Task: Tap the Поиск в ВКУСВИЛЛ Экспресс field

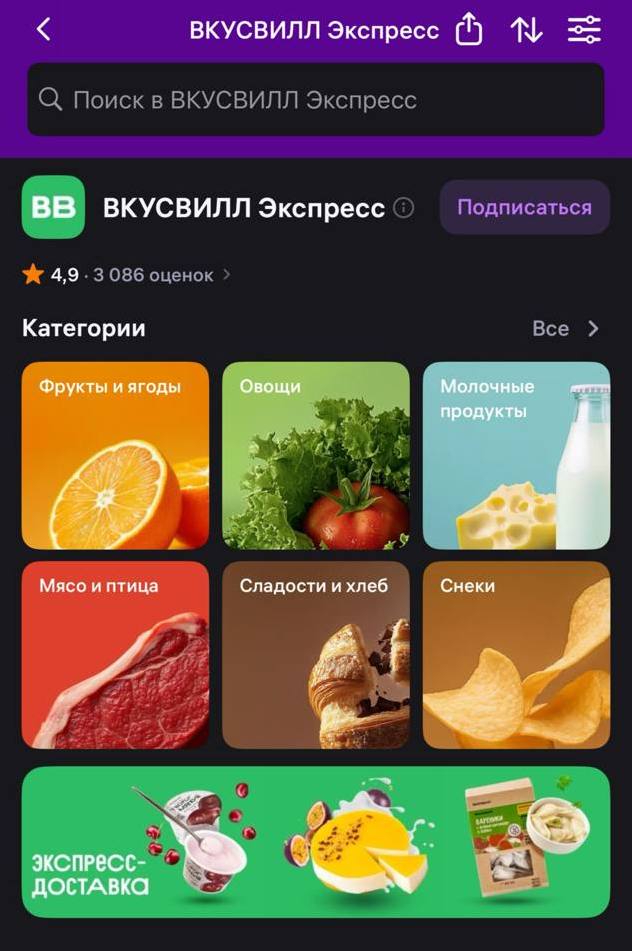Action: tap(315, 100)
